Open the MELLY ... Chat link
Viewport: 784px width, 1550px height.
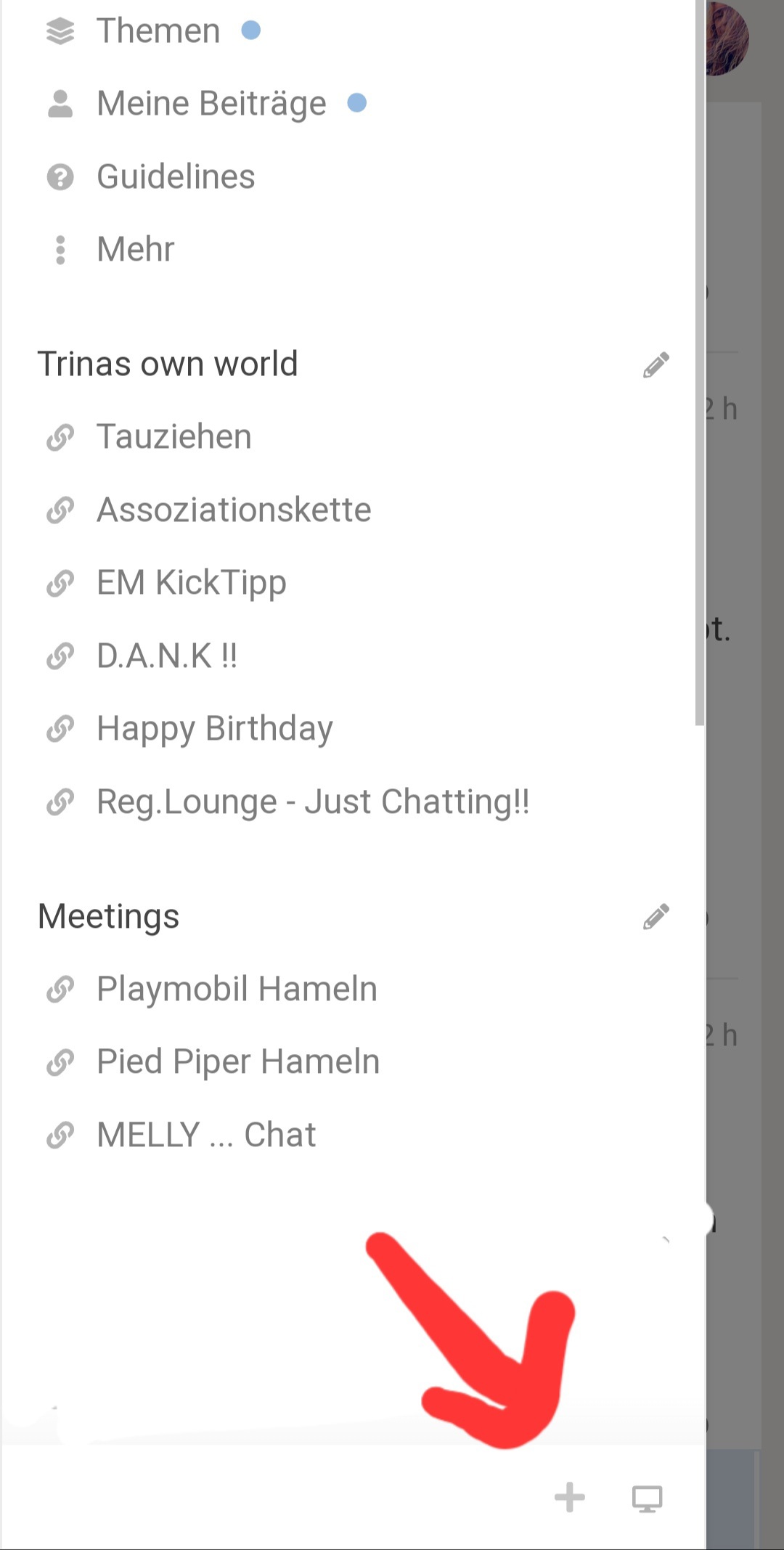(x=205, y=1135)
